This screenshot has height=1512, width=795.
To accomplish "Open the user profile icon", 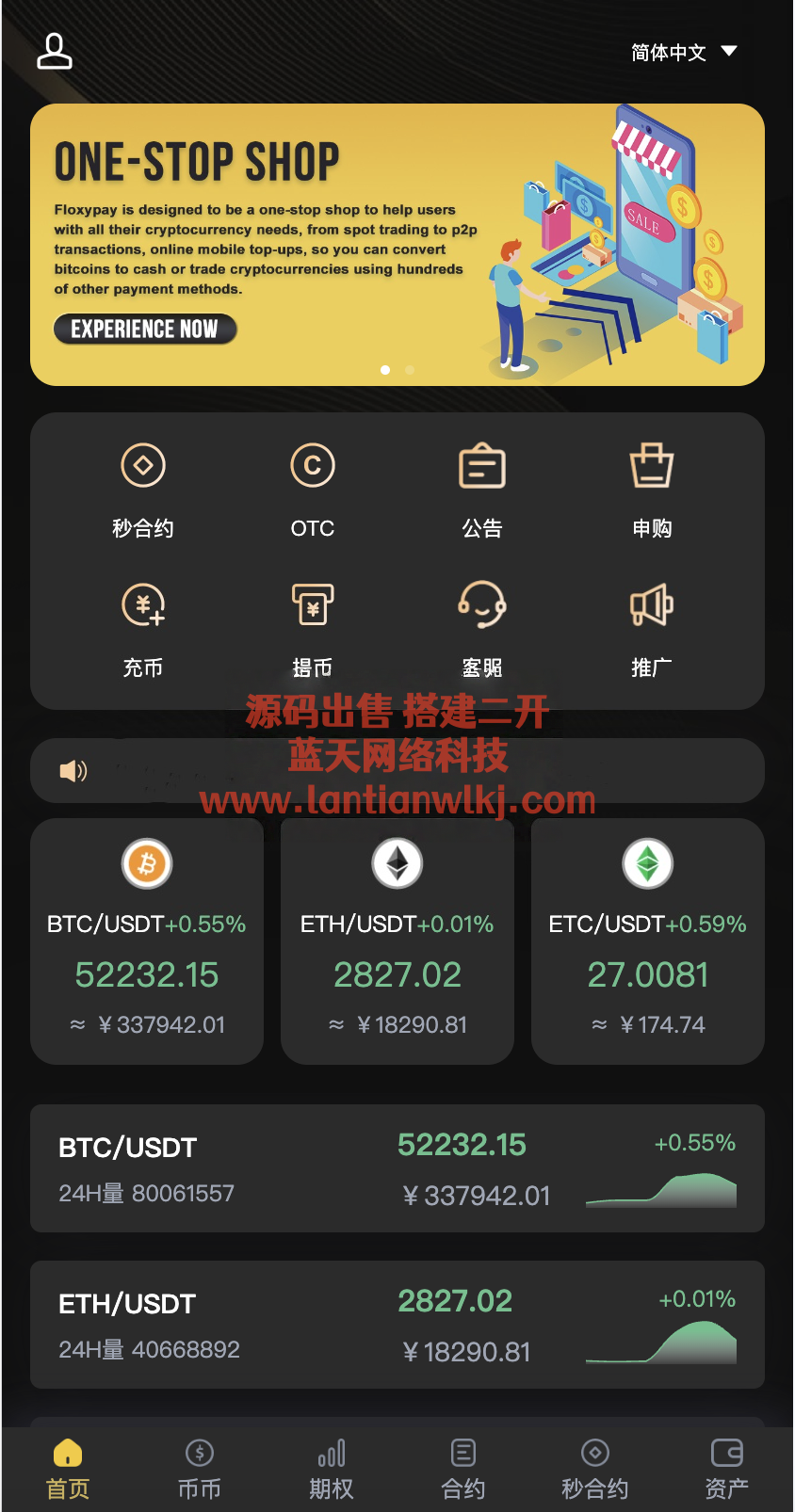I will (x=54, y=52).
